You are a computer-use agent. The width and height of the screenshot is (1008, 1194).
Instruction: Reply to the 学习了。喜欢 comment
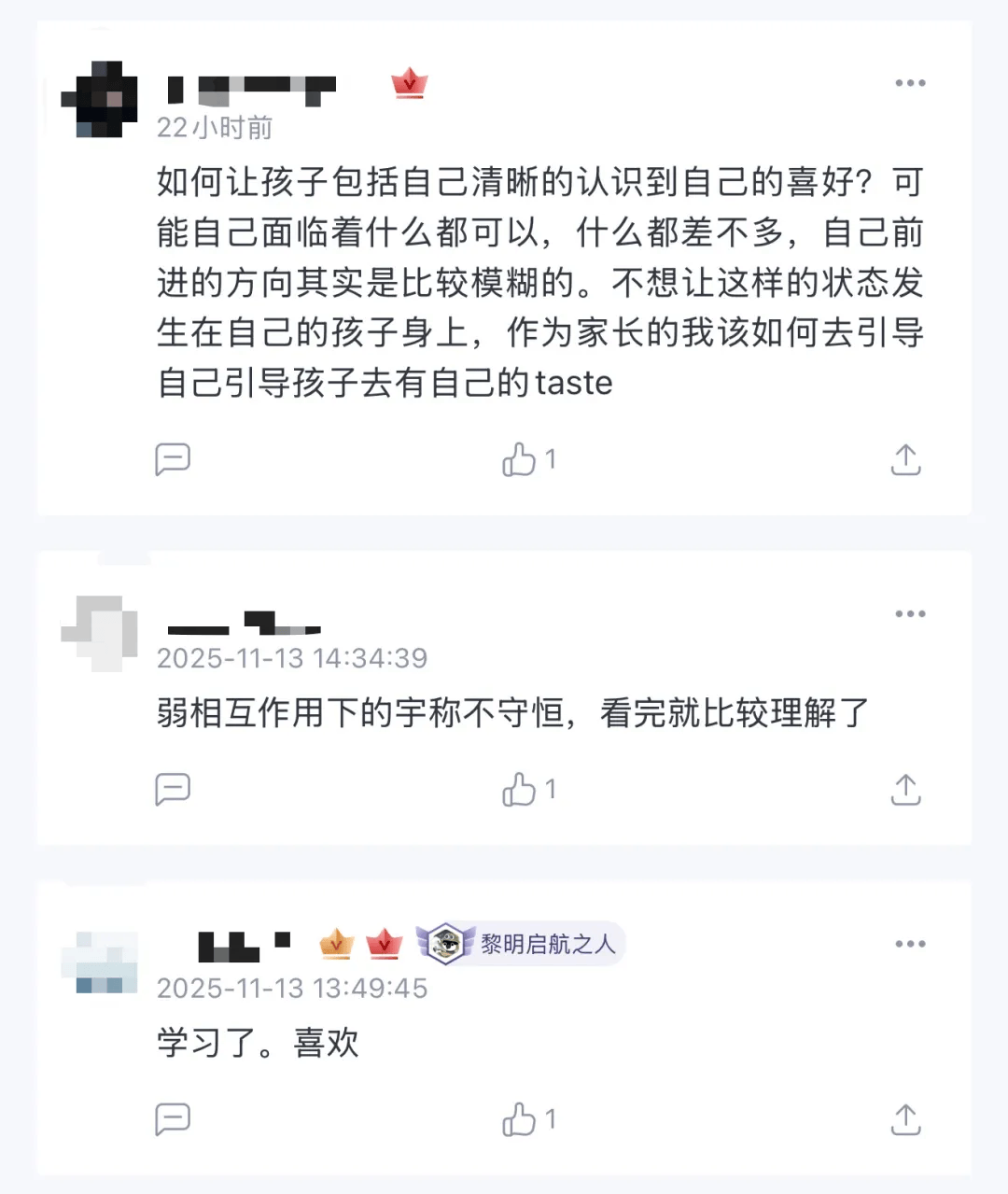173,1118
